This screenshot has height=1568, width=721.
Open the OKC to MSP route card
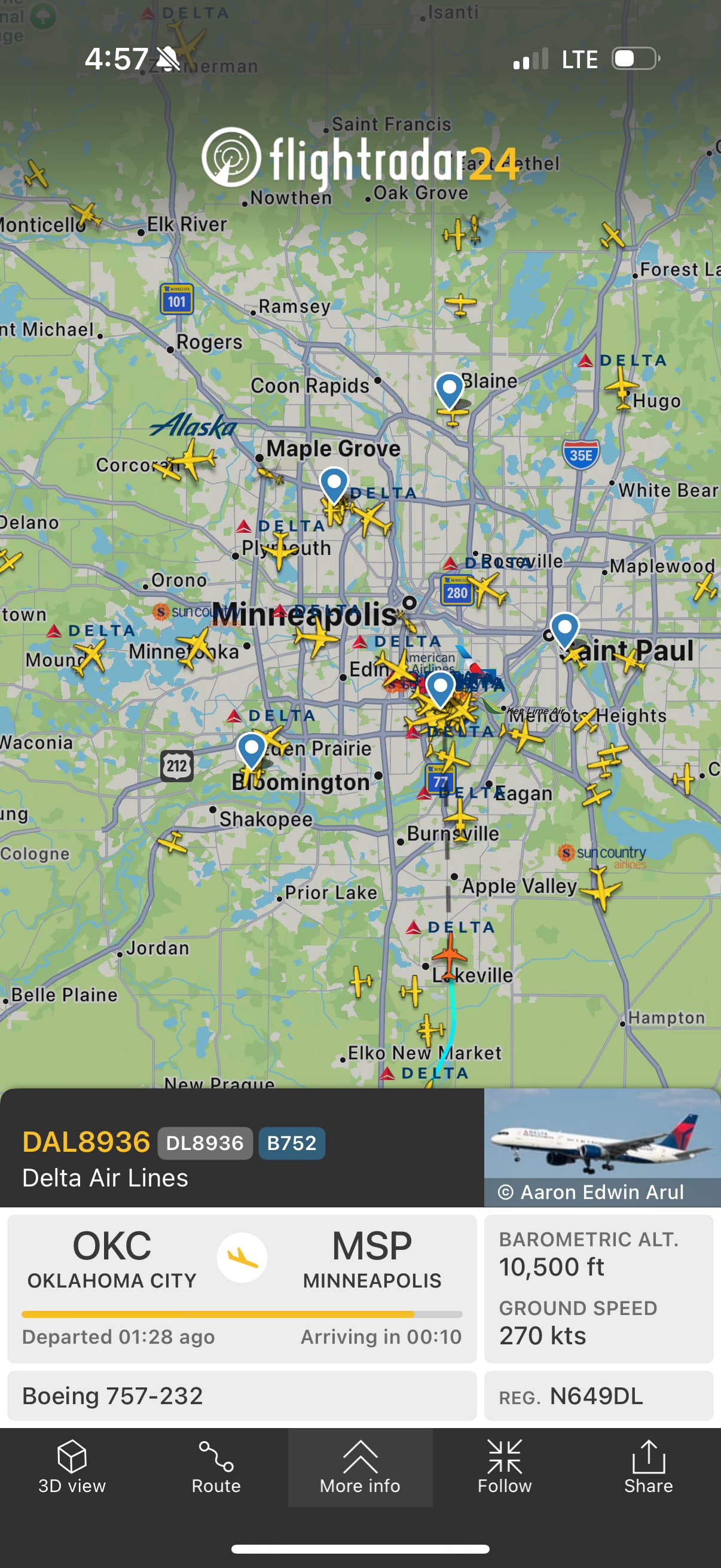click(242, 1288)
